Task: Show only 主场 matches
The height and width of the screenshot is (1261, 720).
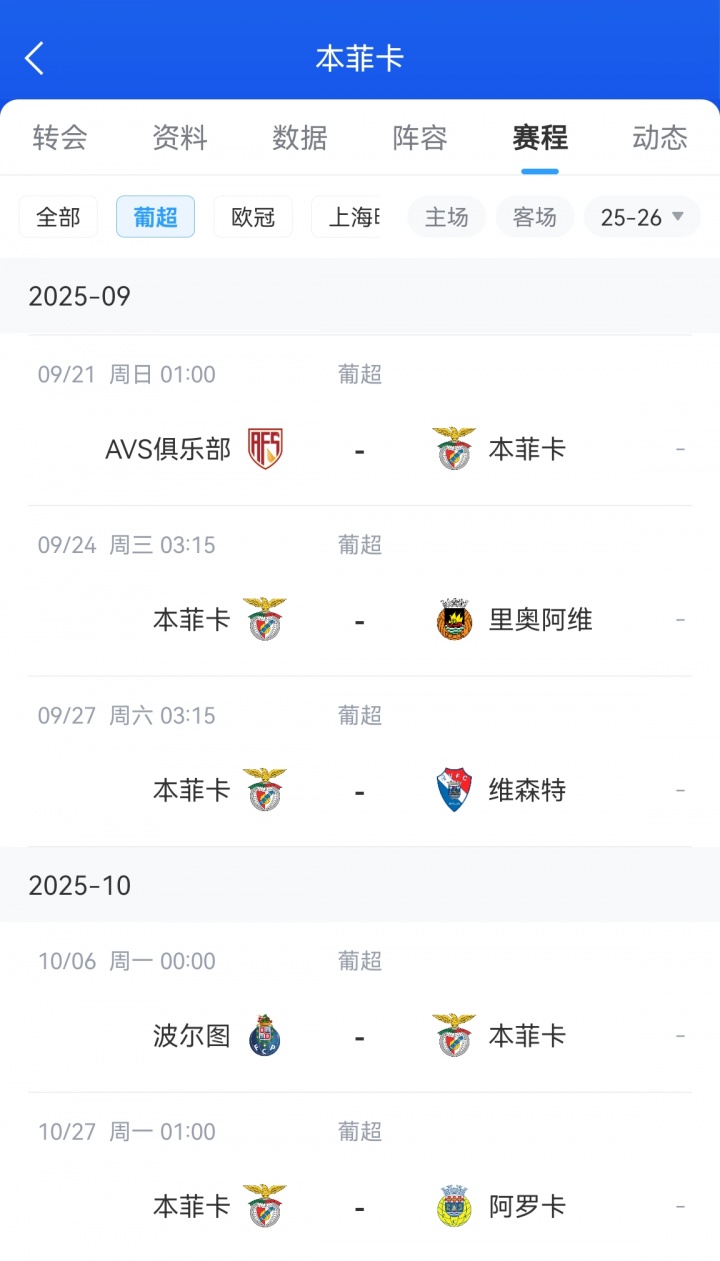Action: click(446, 217)
